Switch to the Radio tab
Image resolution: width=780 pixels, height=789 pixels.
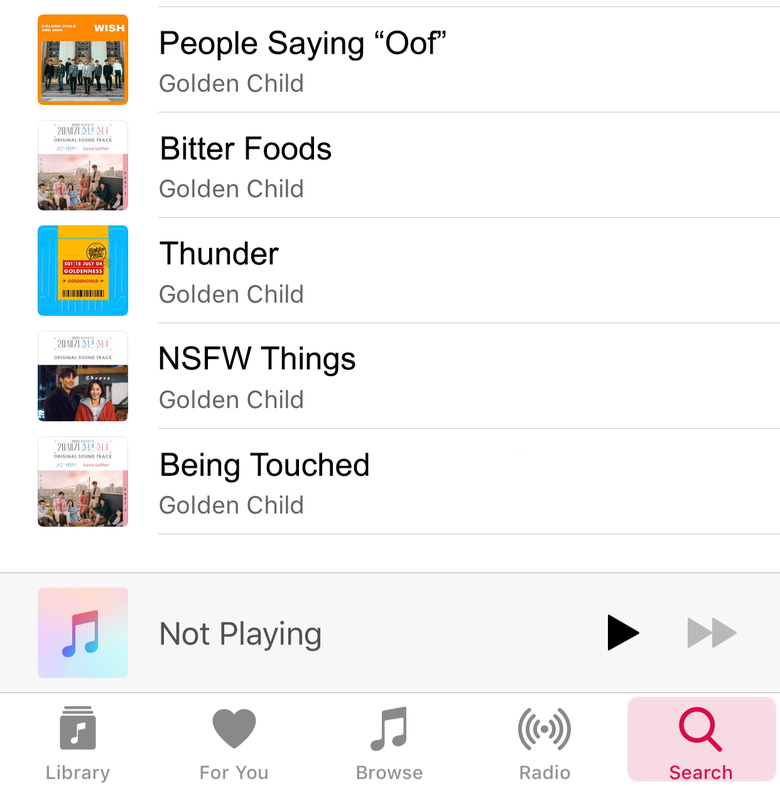tap(544, 743)
